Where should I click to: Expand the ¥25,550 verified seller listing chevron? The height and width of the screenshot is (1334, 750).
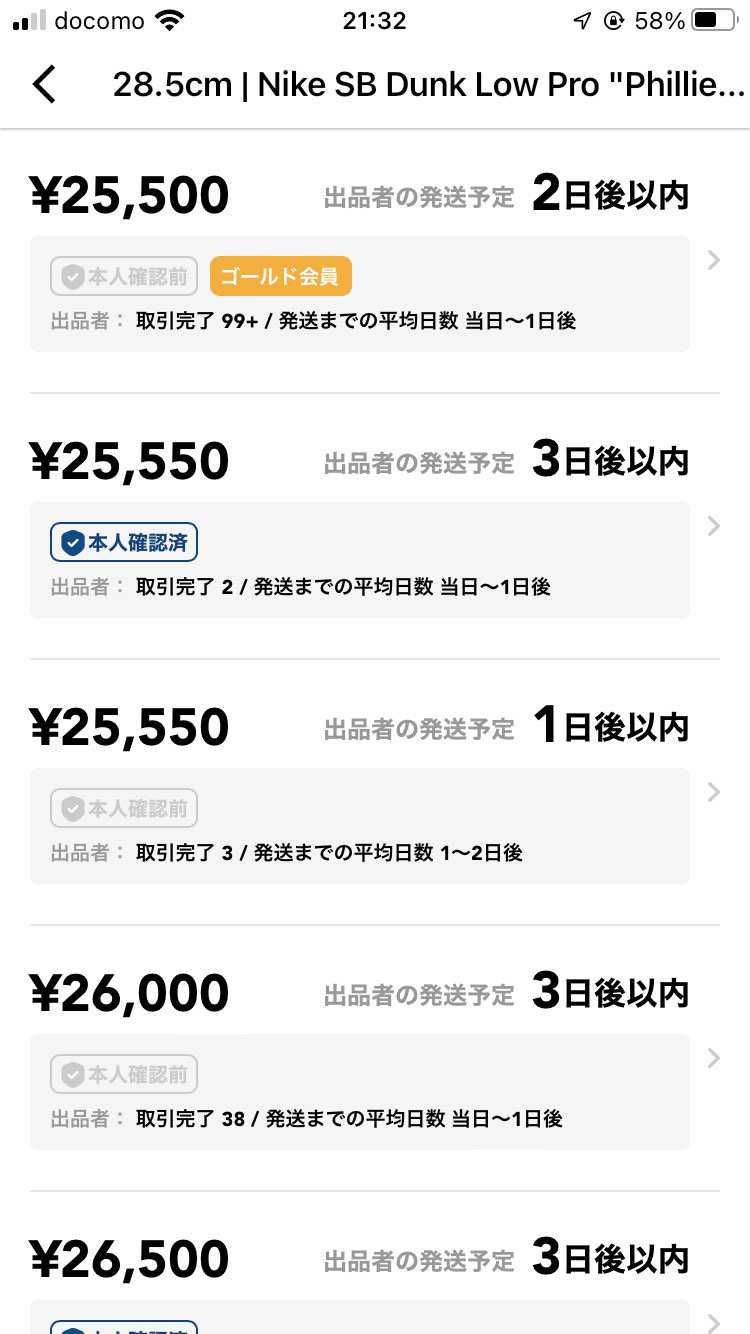point(713,526)
